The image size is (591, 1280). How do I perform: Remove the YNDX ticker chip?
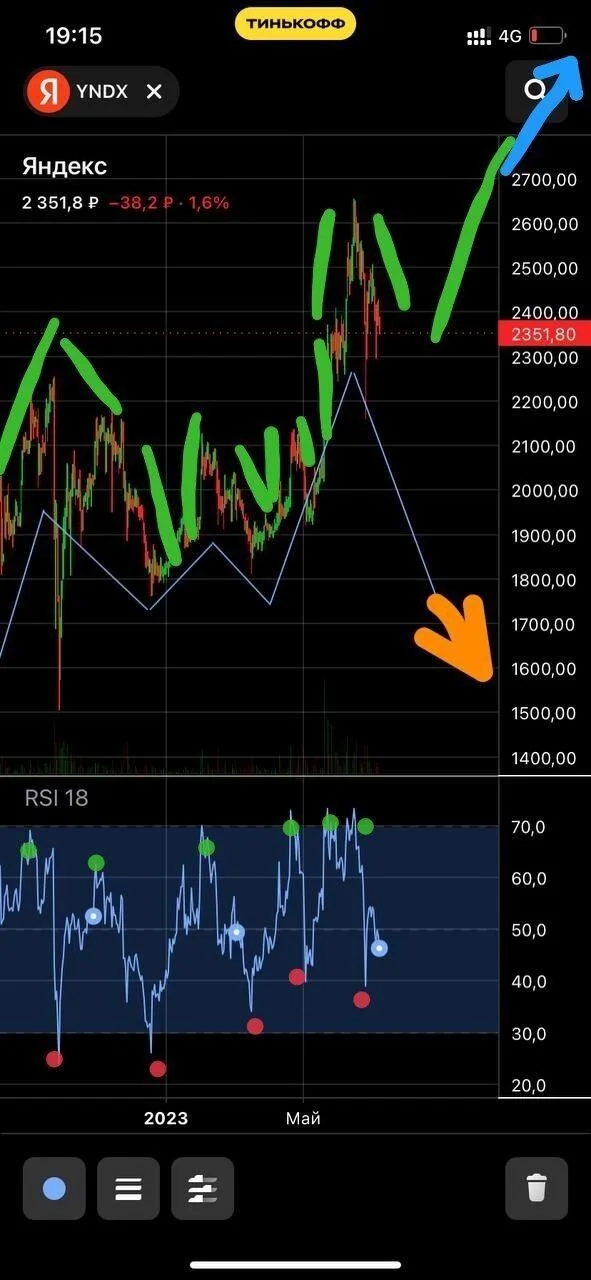click(154, 92)
